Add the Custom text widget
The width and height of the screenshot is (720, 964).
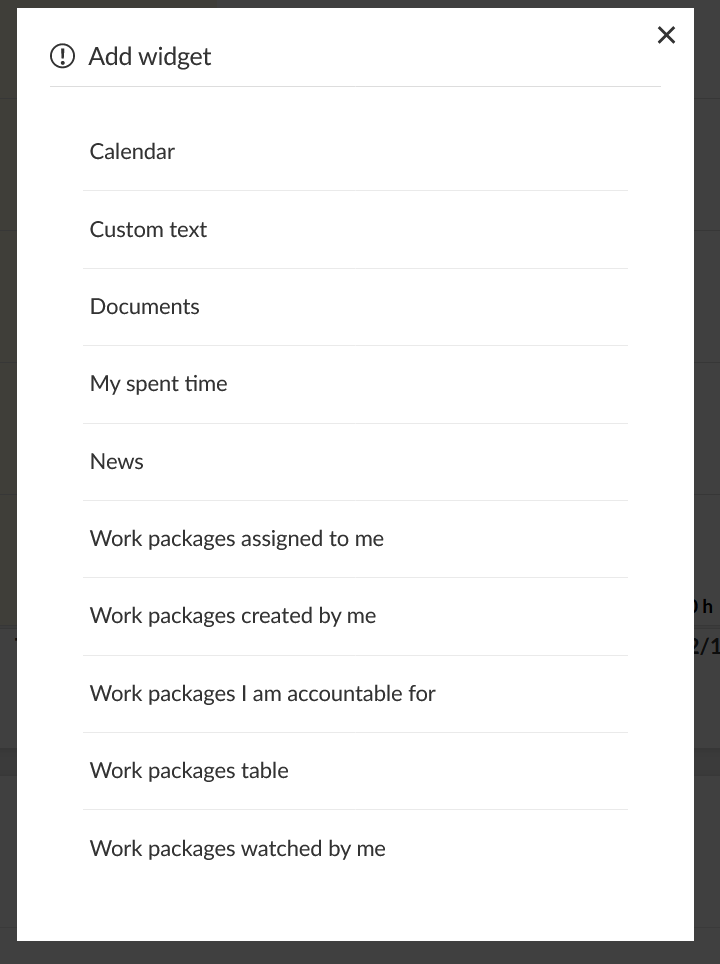point(148,230)
